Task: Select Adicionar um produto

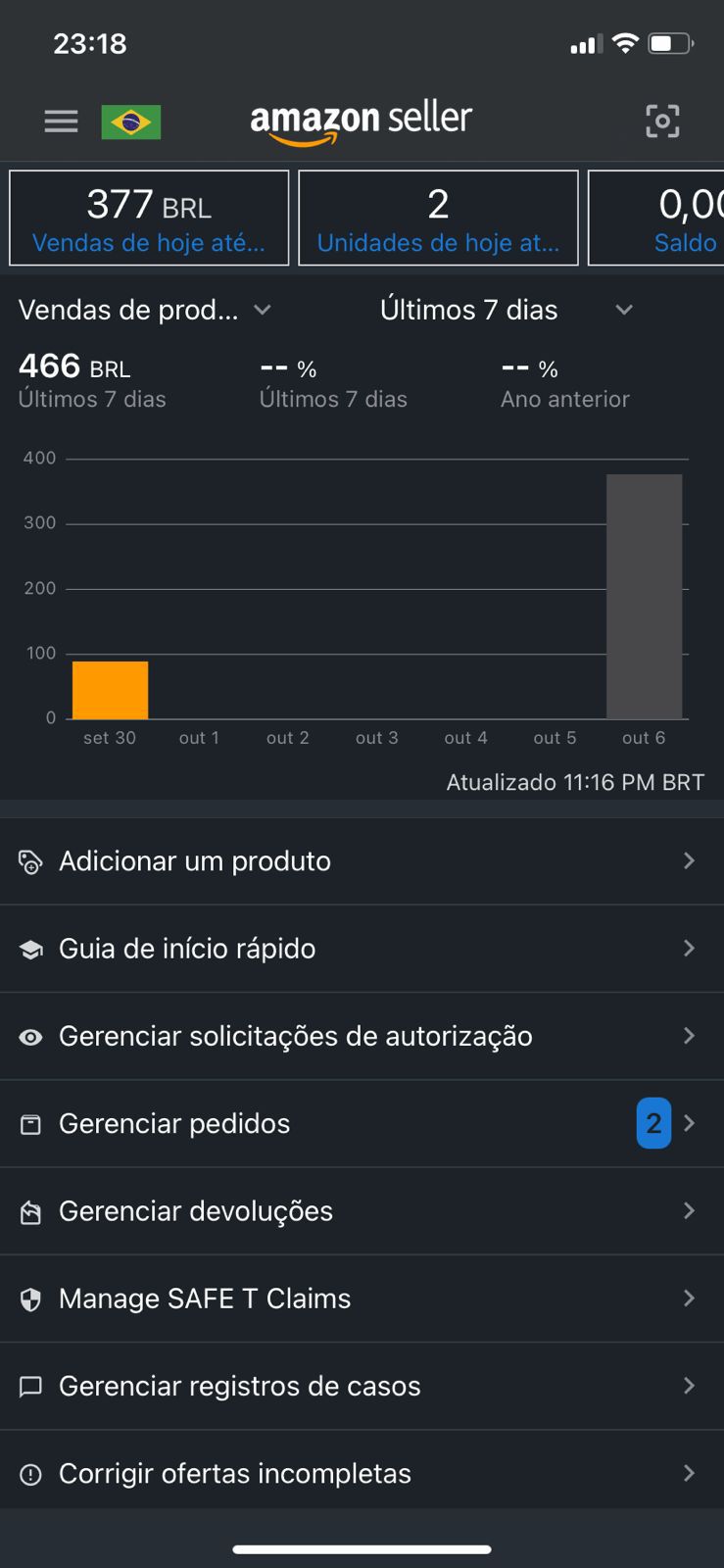Action: pyautogui.click(x=362, y=861)
